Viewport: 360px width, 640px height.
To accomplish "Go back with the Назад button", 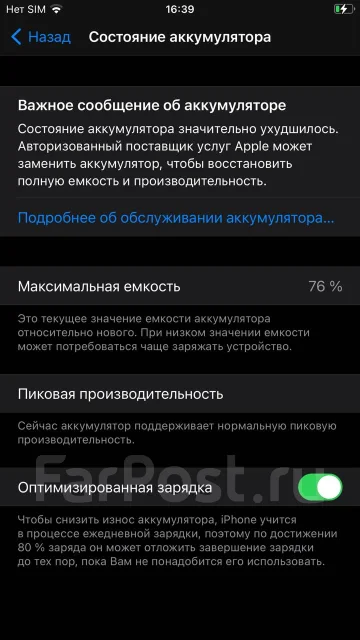I will click(40, 37).
